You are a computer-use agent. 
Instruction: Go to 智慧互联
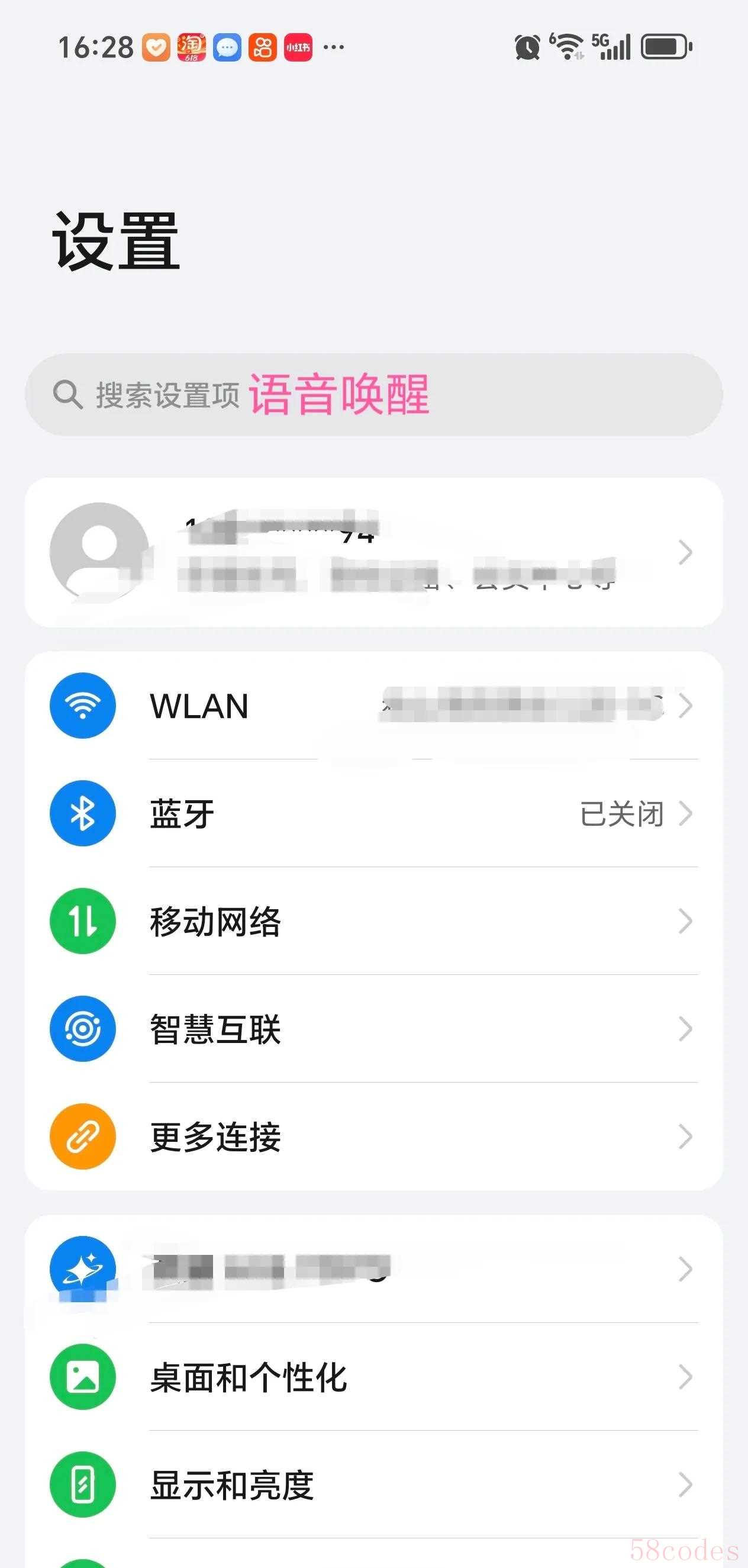coord(373,1029)
